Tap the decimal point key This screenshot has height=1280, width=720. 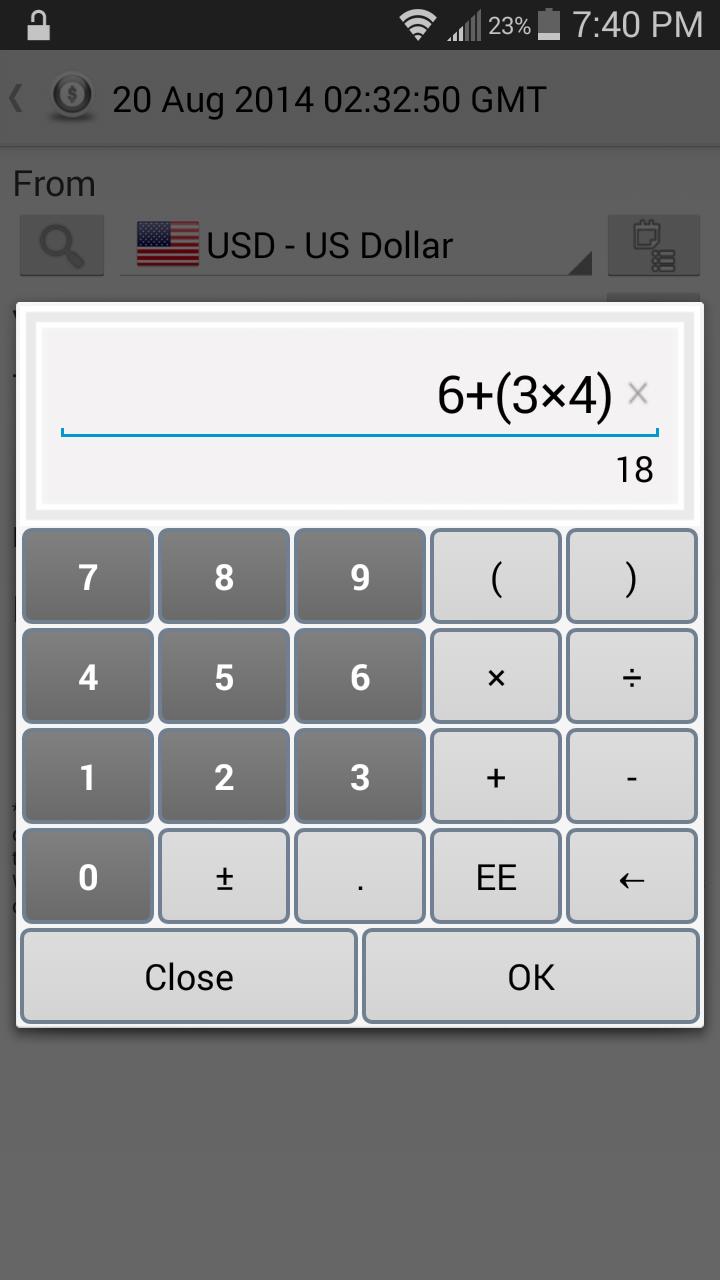point(359,876)
